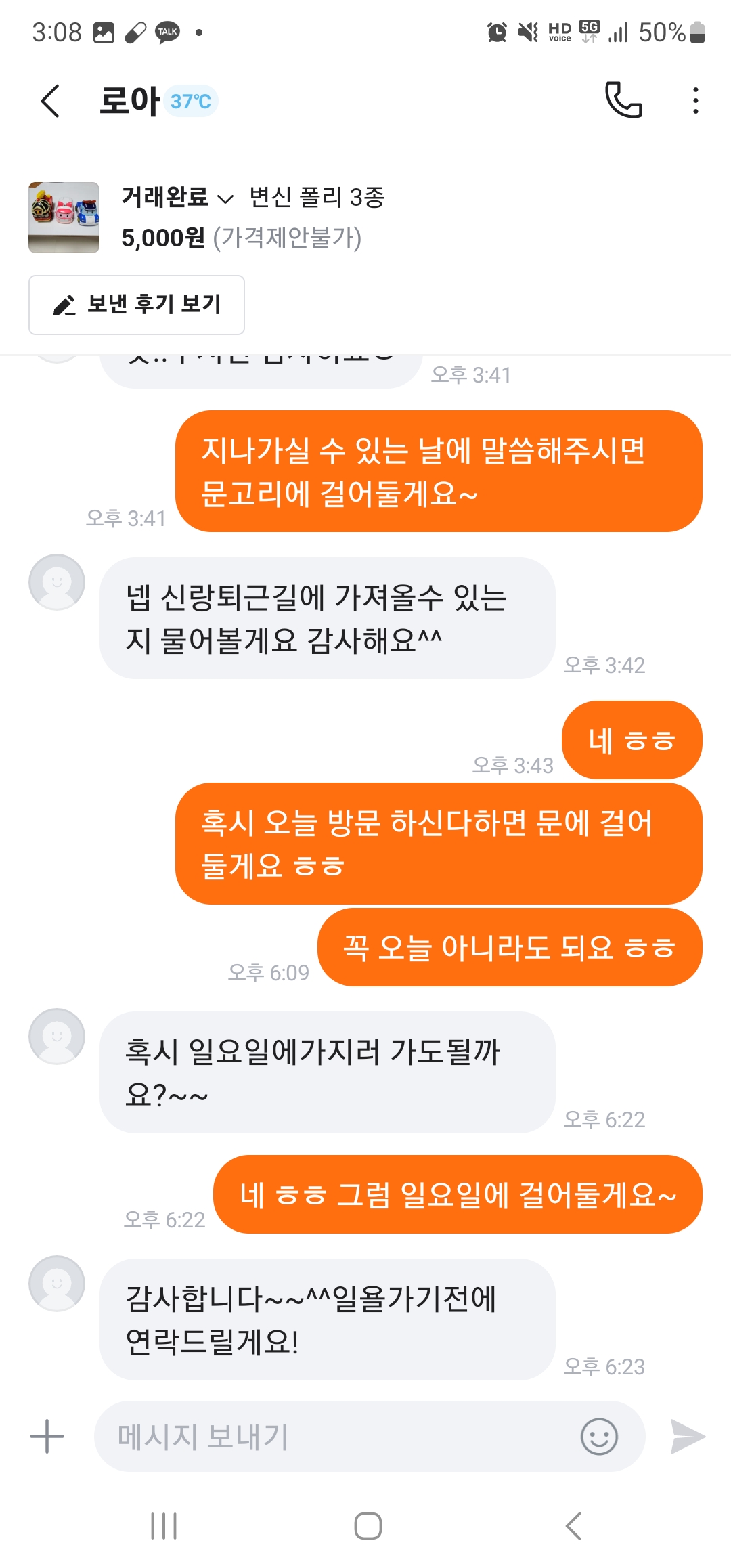This screenshot has width=731, height=1568.
Task: Call 로아 with the phone icon
Action: pyautogui.click(x=623, y=101)
